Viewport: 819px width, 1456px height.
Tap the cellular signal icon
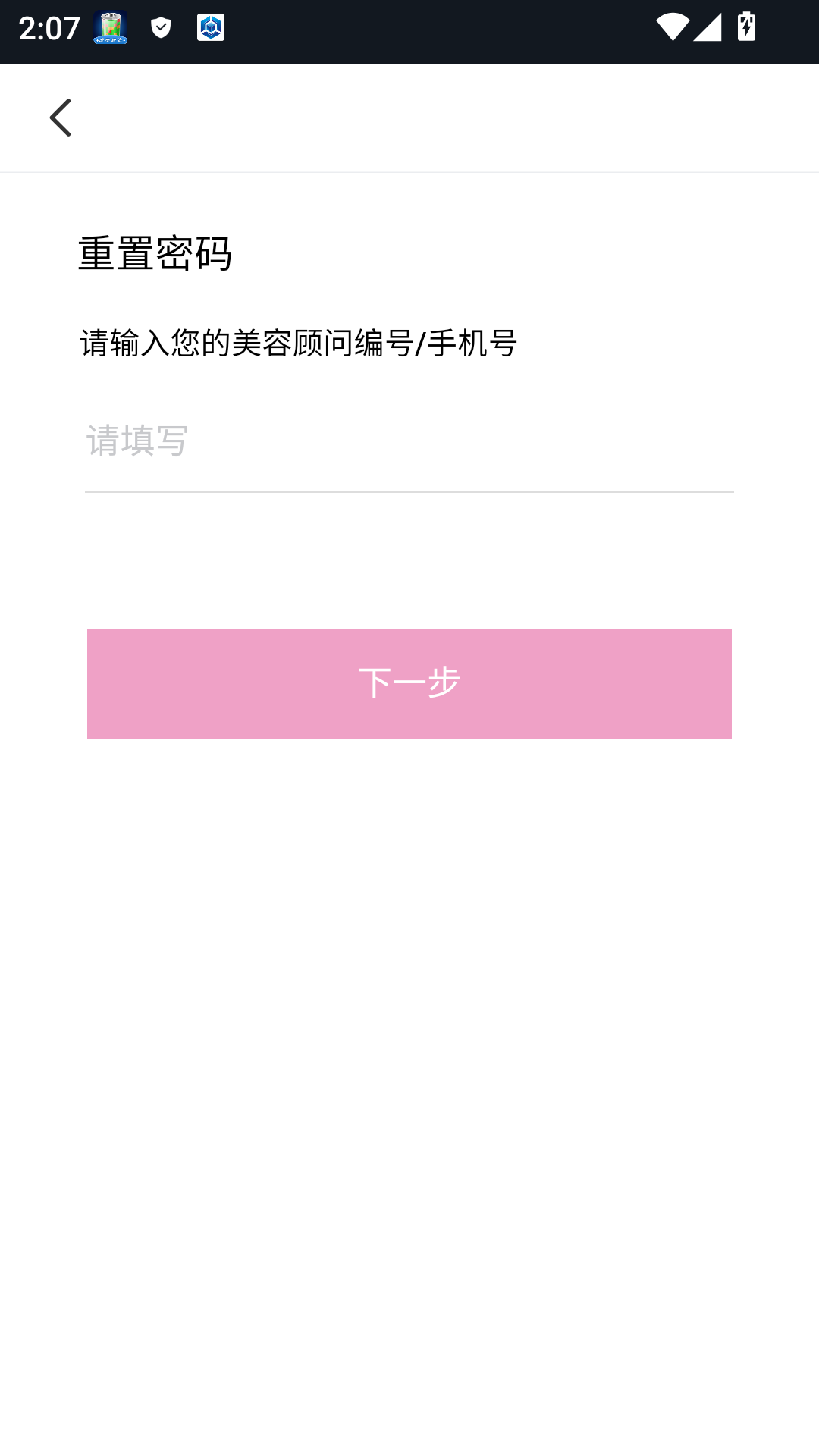click(706, 27)
